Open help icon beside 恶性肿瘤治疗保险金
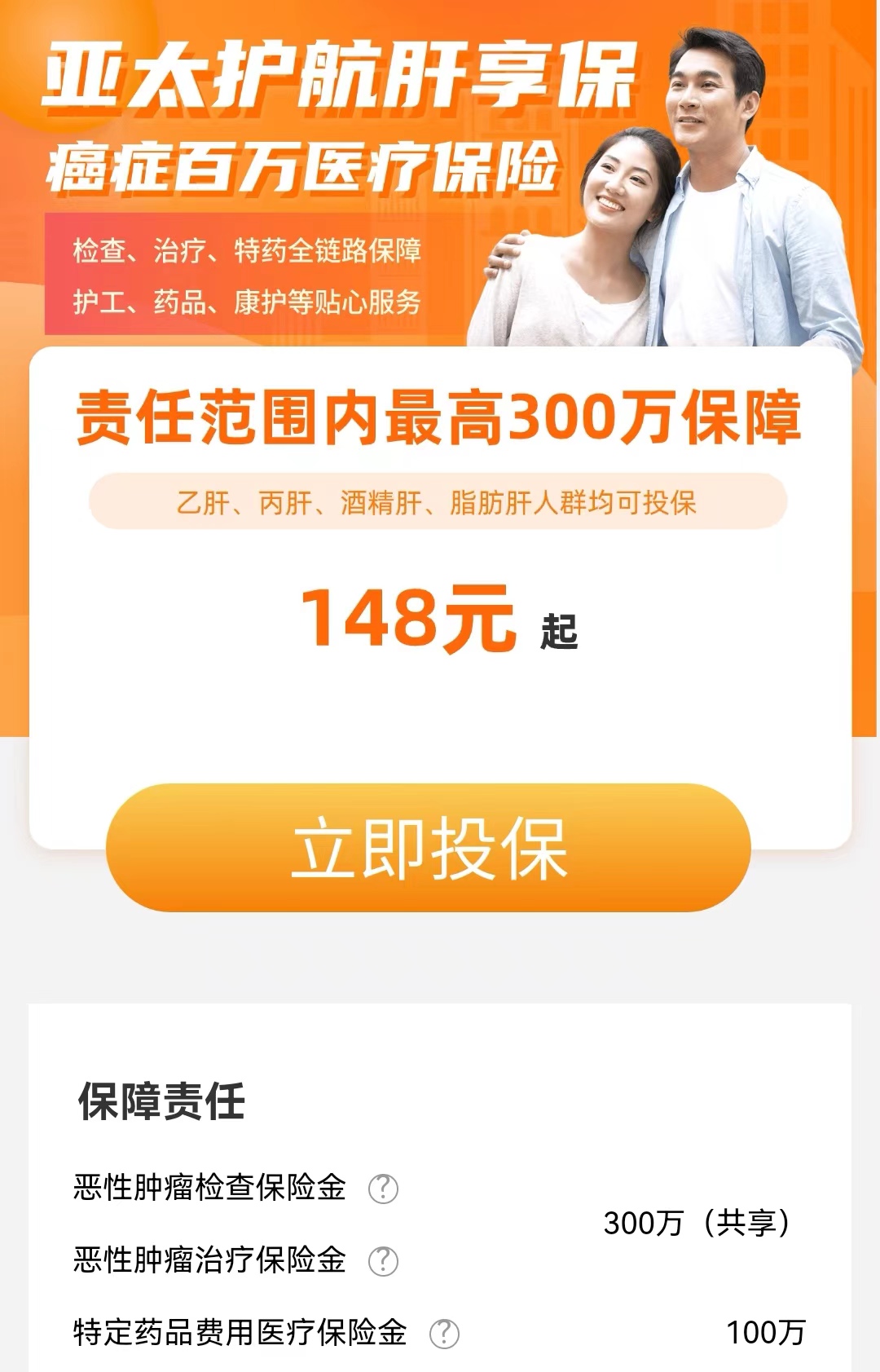Screen dimensions: 880x1372 pyautogui.click(x=383, y=1261)
